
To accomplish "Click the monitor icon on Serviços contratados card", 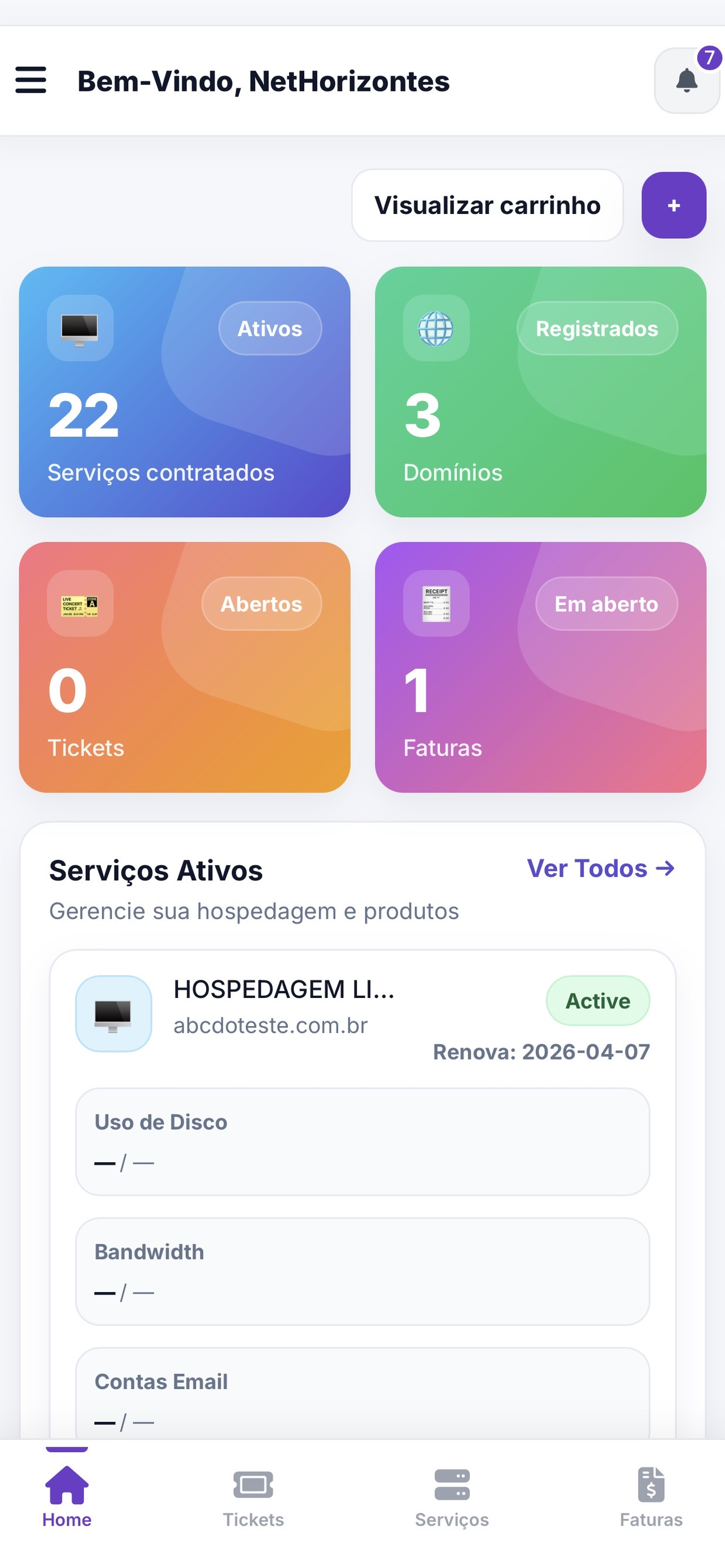I will (81, 329).
